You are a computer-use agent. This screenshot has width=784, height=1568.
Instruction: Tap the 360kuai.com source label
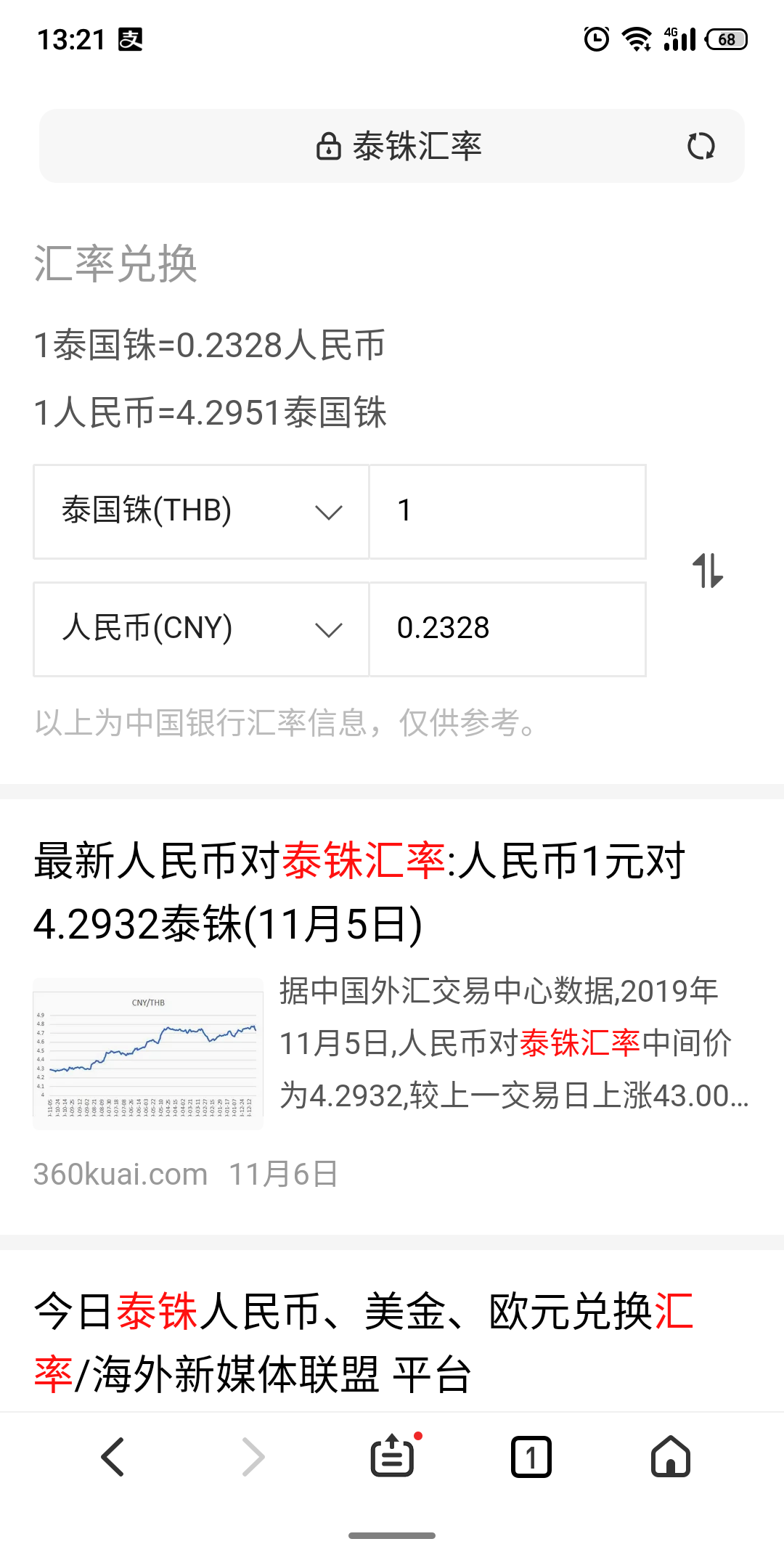120,1172
